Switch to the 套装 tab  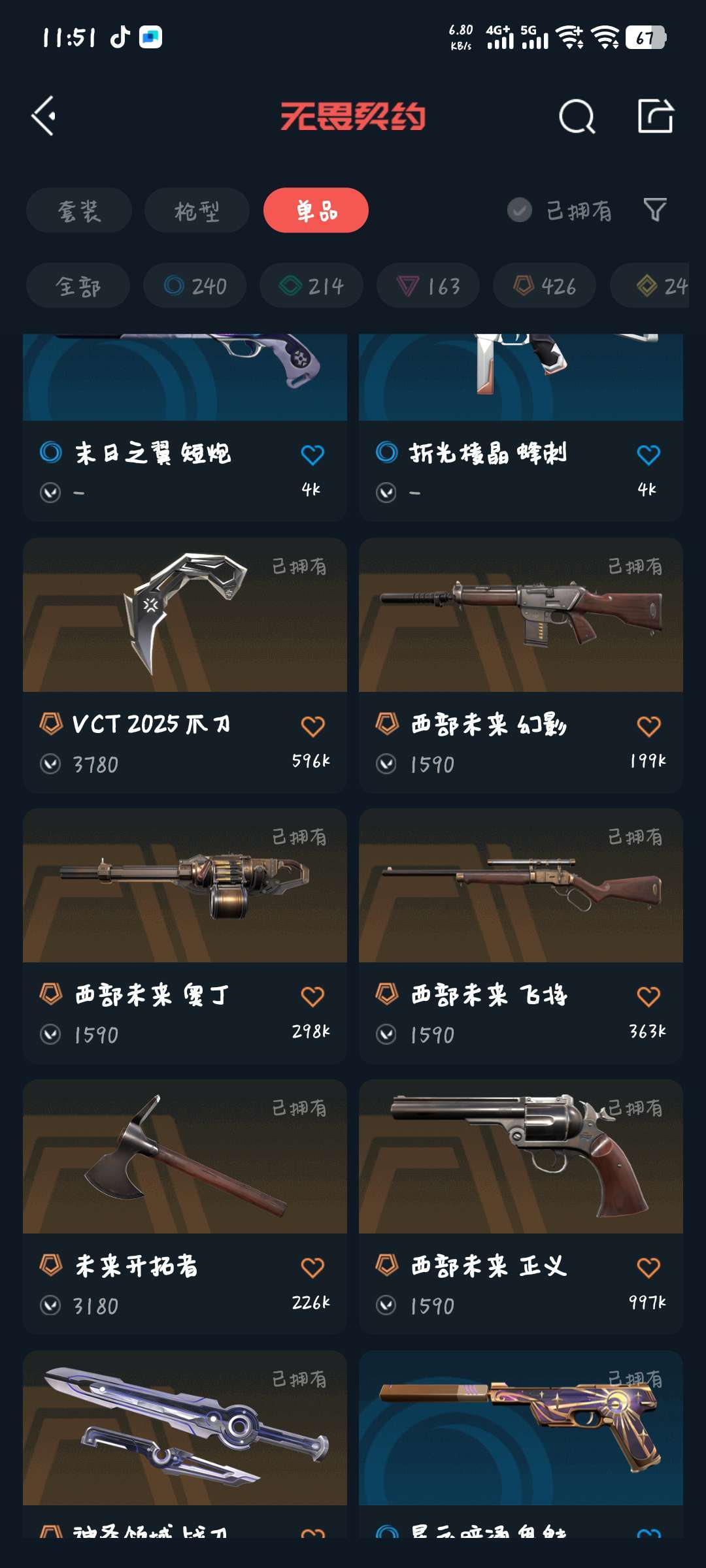[x=79, y=210]
